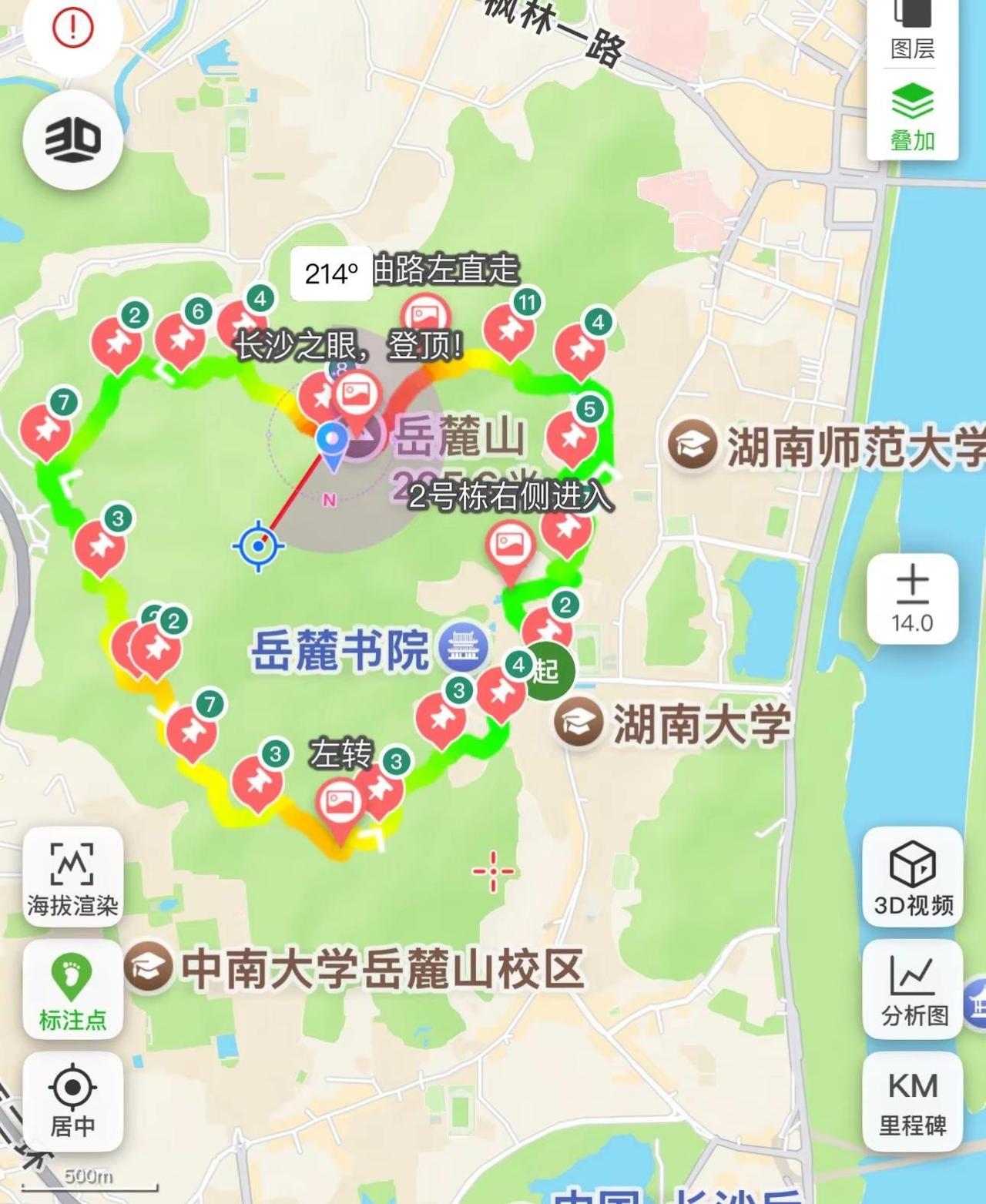Viewport: 986px width, 1204px height.
Task: Open the KM 里程碑 milestone display
Action: coord(912,1102)
